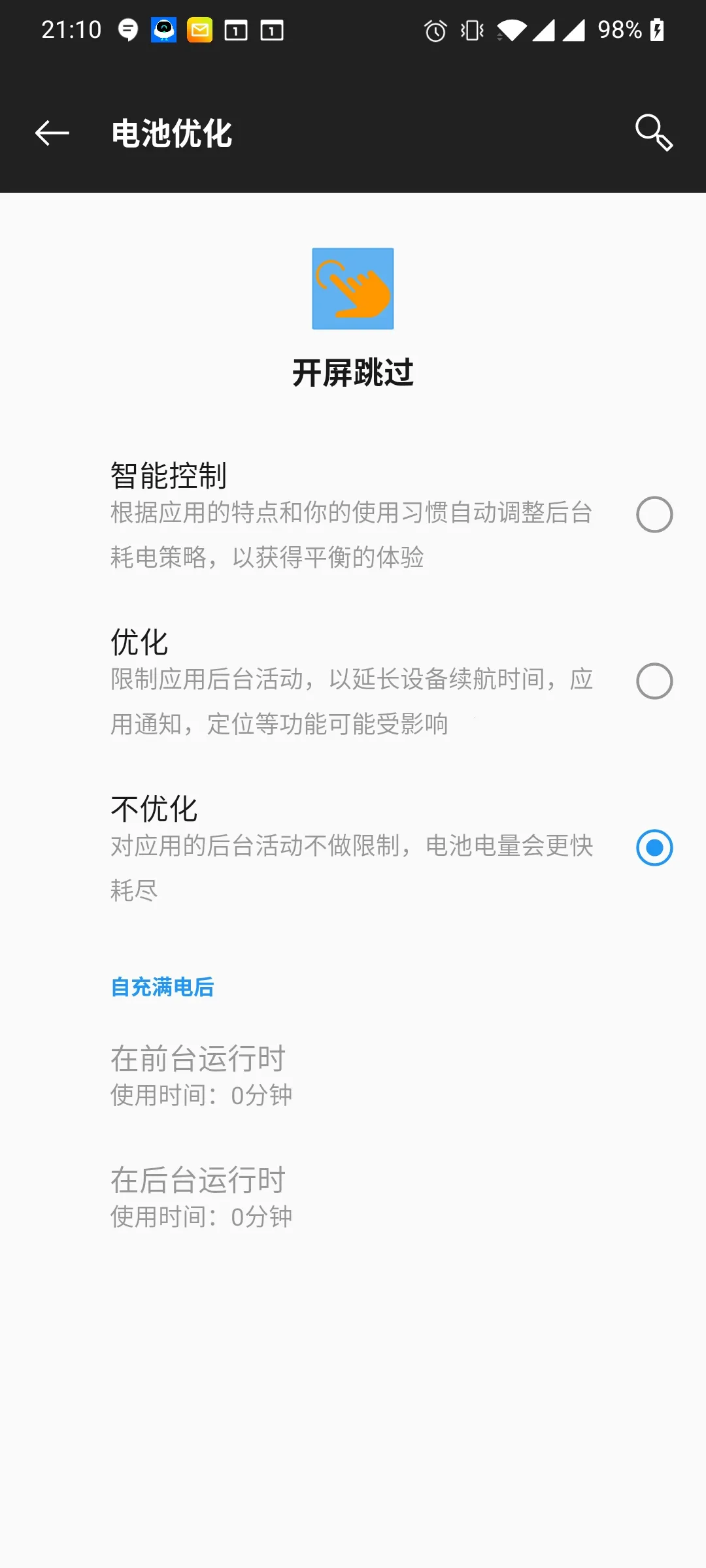
Task: Click the QQ penguin notification icon
Action: [x=163, y=29]
